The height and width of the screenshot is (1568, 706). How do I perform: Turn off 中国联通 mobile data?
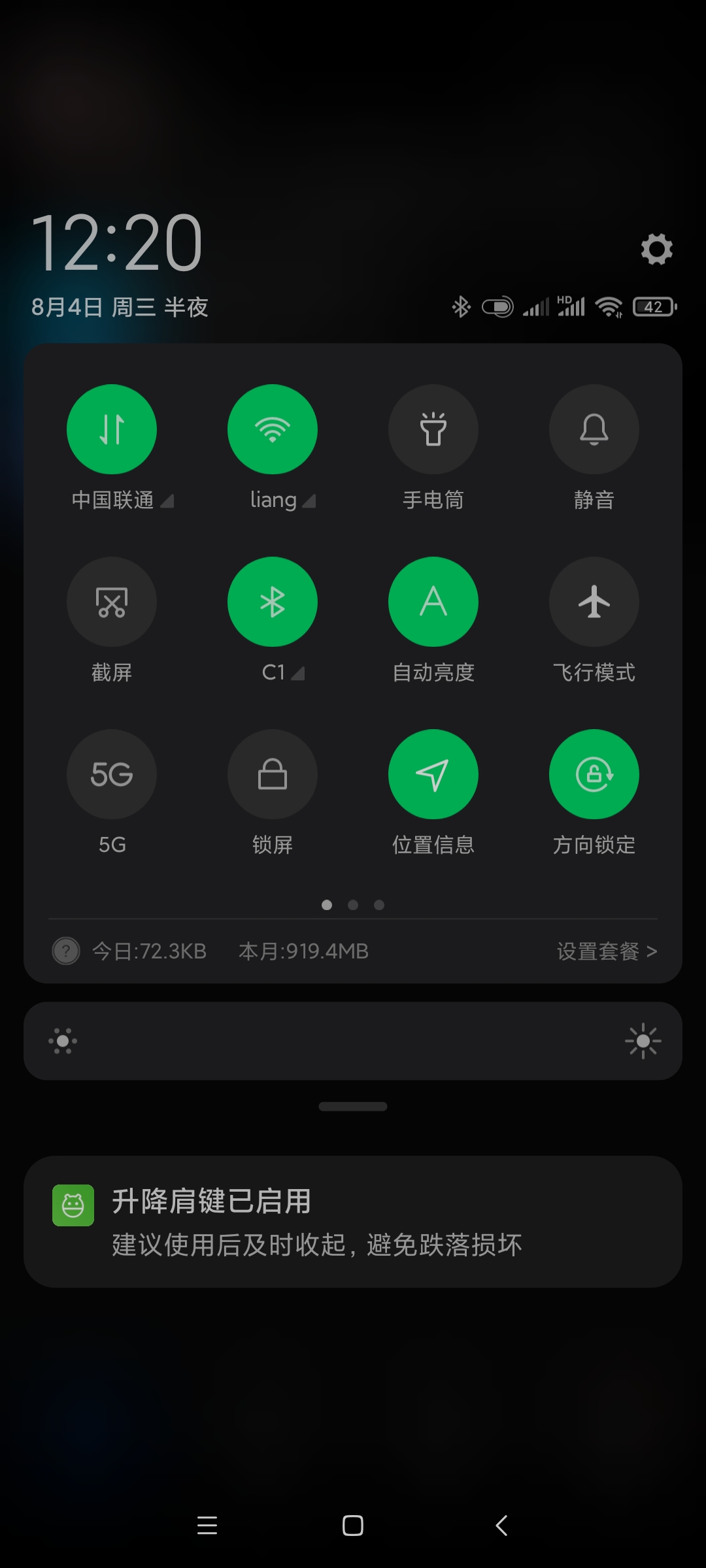(112, 429)
